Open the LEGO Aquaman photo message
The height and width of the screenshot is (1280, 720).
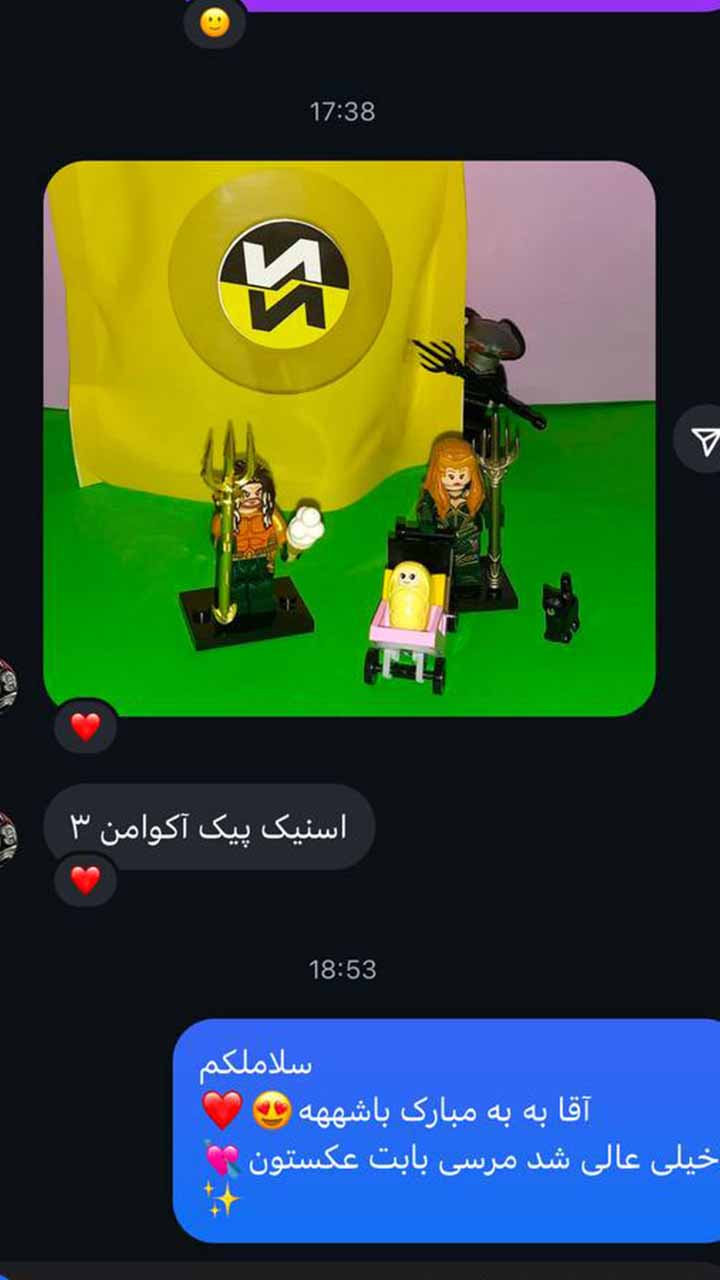point(350,438)
